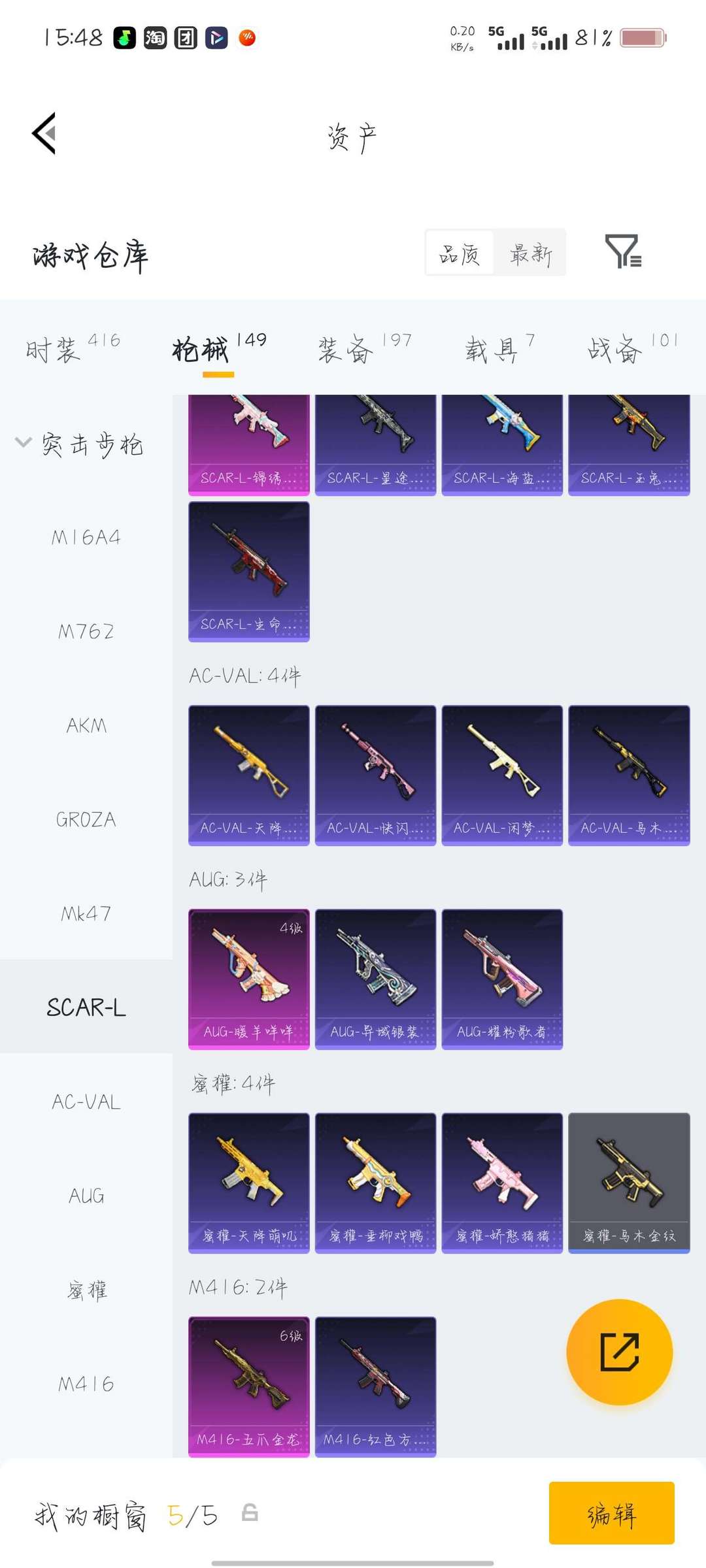706x1568 pixels.
Task: Open the AUG-暖羊咩咩 skin card
Action: (249, 979)
